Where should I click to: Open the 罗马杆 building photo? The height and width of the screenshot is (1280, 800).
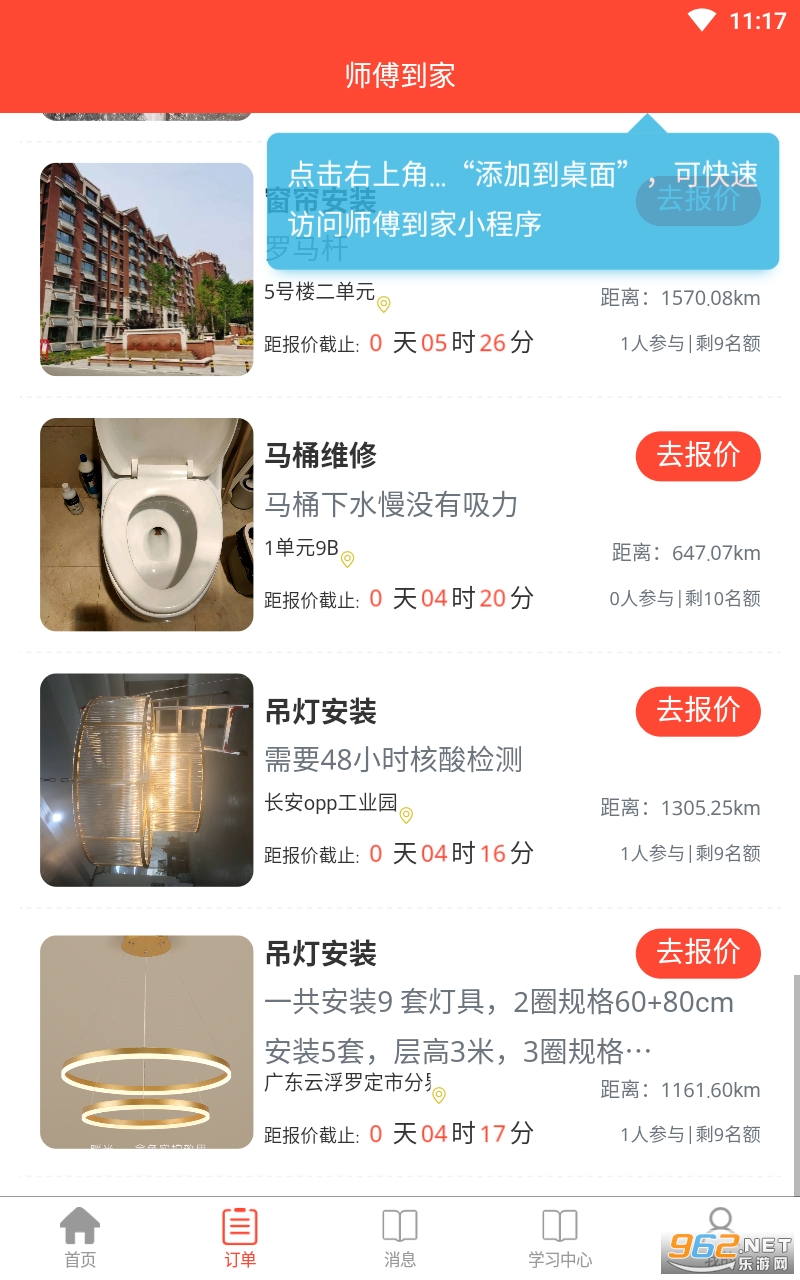[147, 269]
